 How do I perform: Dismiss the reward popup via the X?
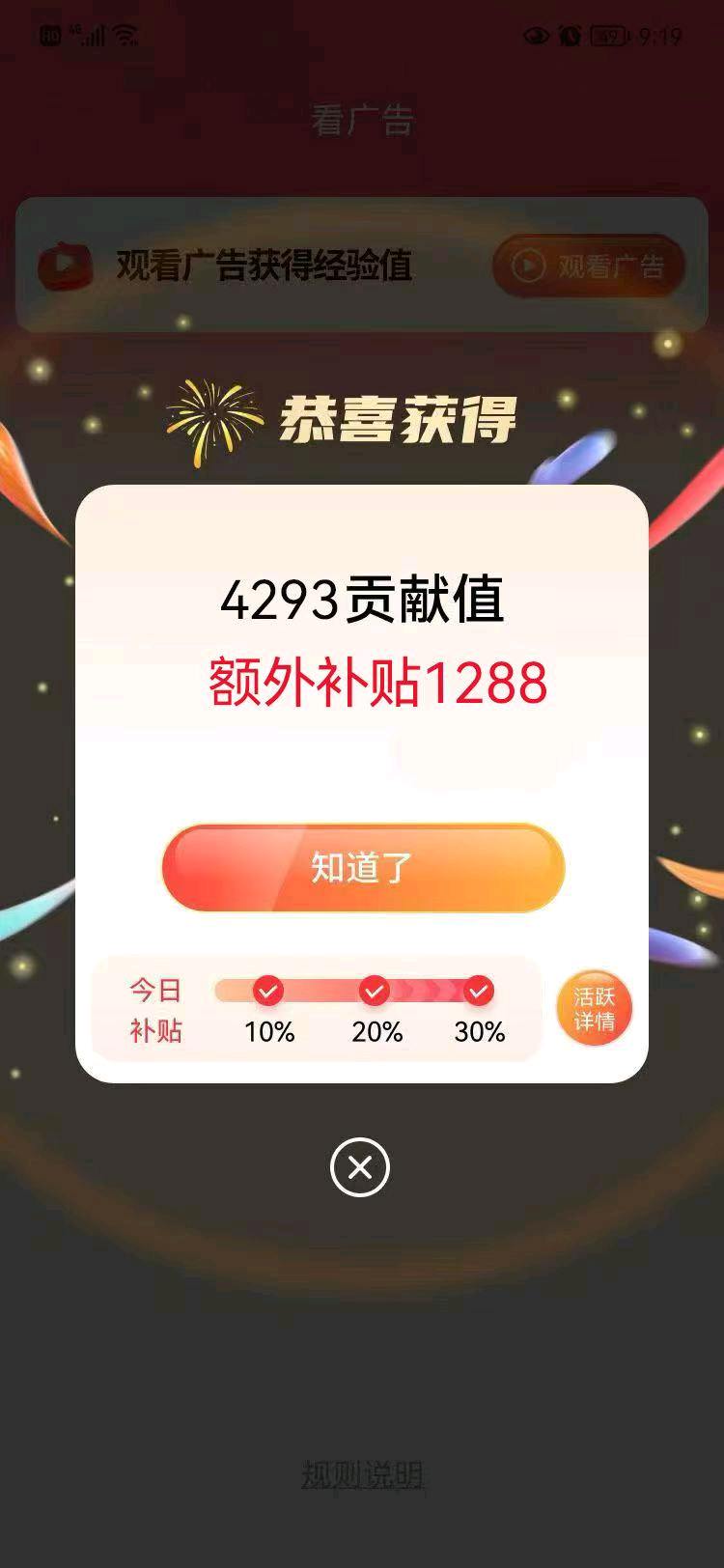[x=359, y=1167]
